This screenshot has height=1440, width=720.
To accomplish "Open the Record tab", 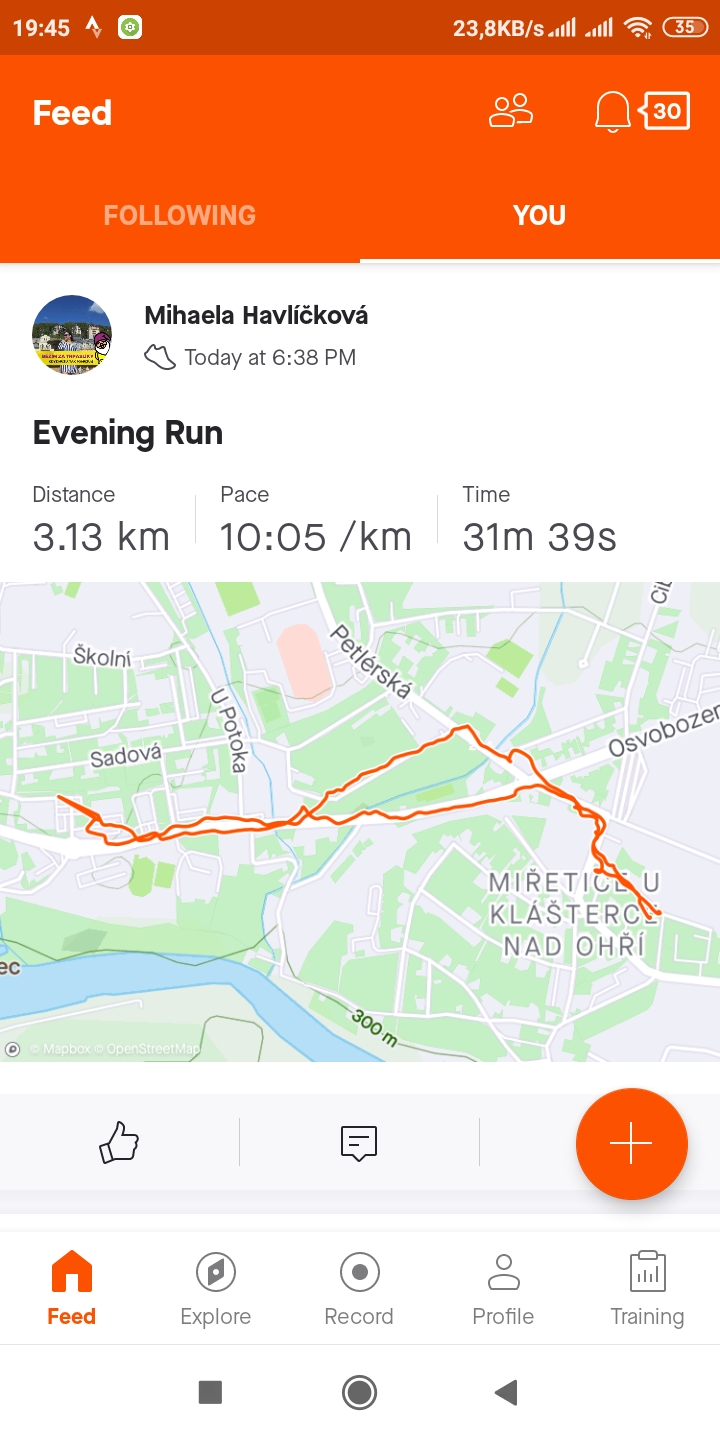I will click(359, 1289).
